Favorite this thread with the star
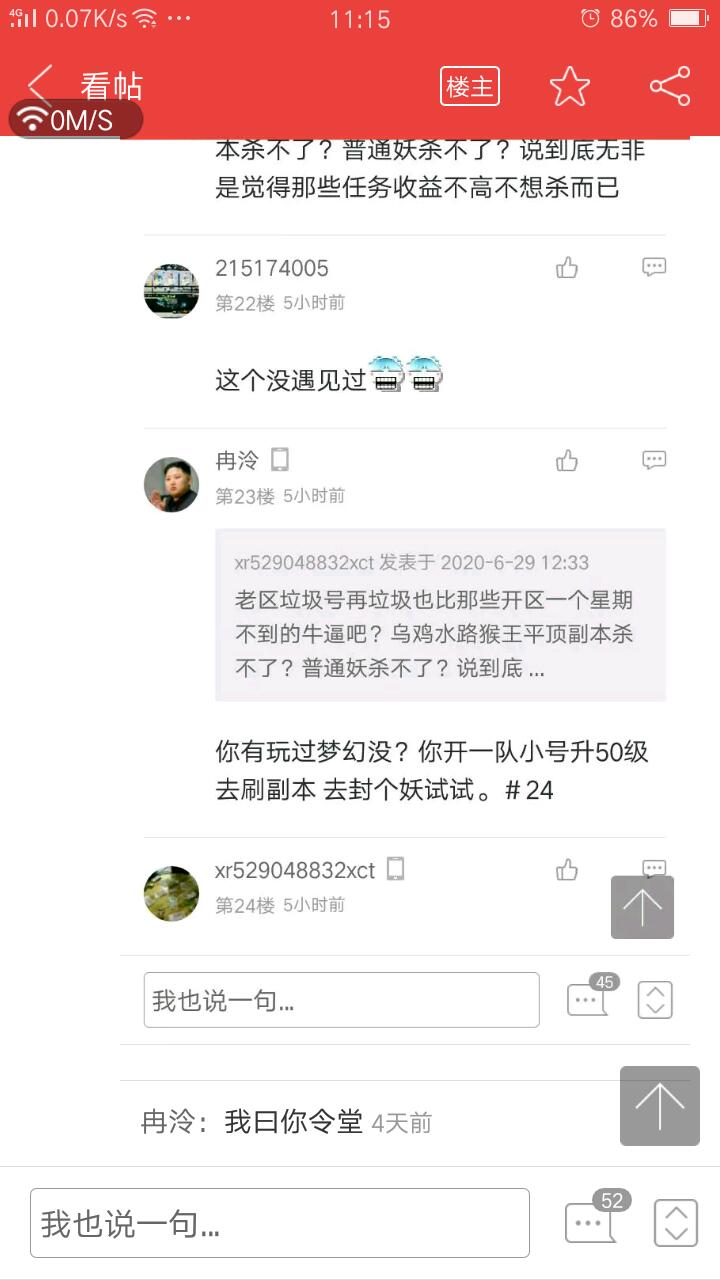Image resolution: width=720 pixels, height=1280 pixels. click(570, 87)
